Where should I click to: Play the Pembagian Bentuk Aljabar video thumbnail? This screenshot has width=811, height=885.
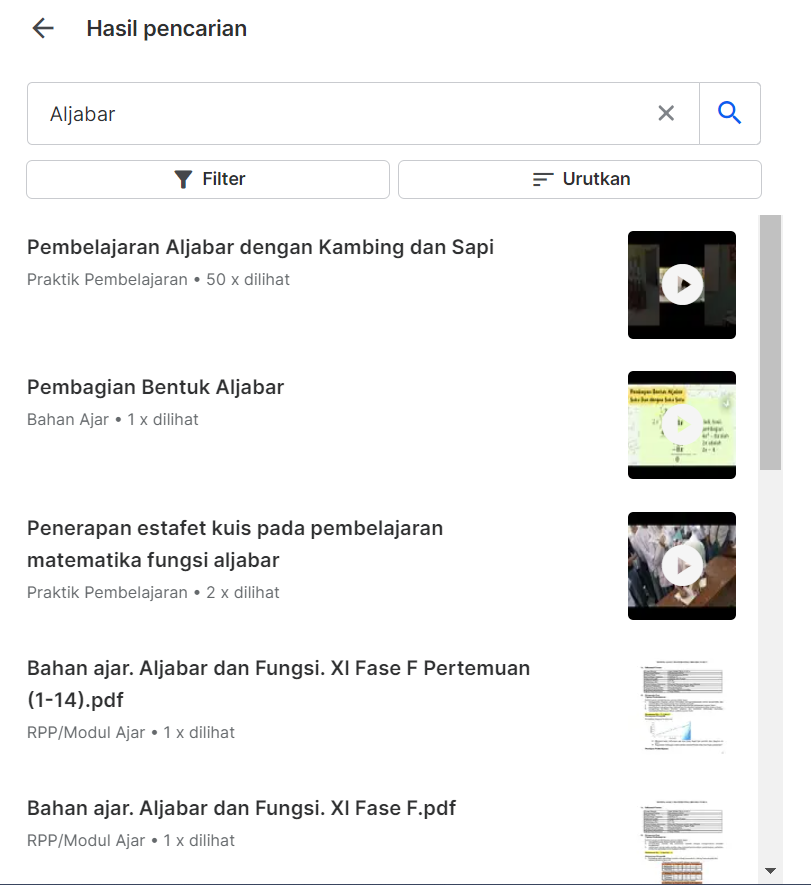682,425
